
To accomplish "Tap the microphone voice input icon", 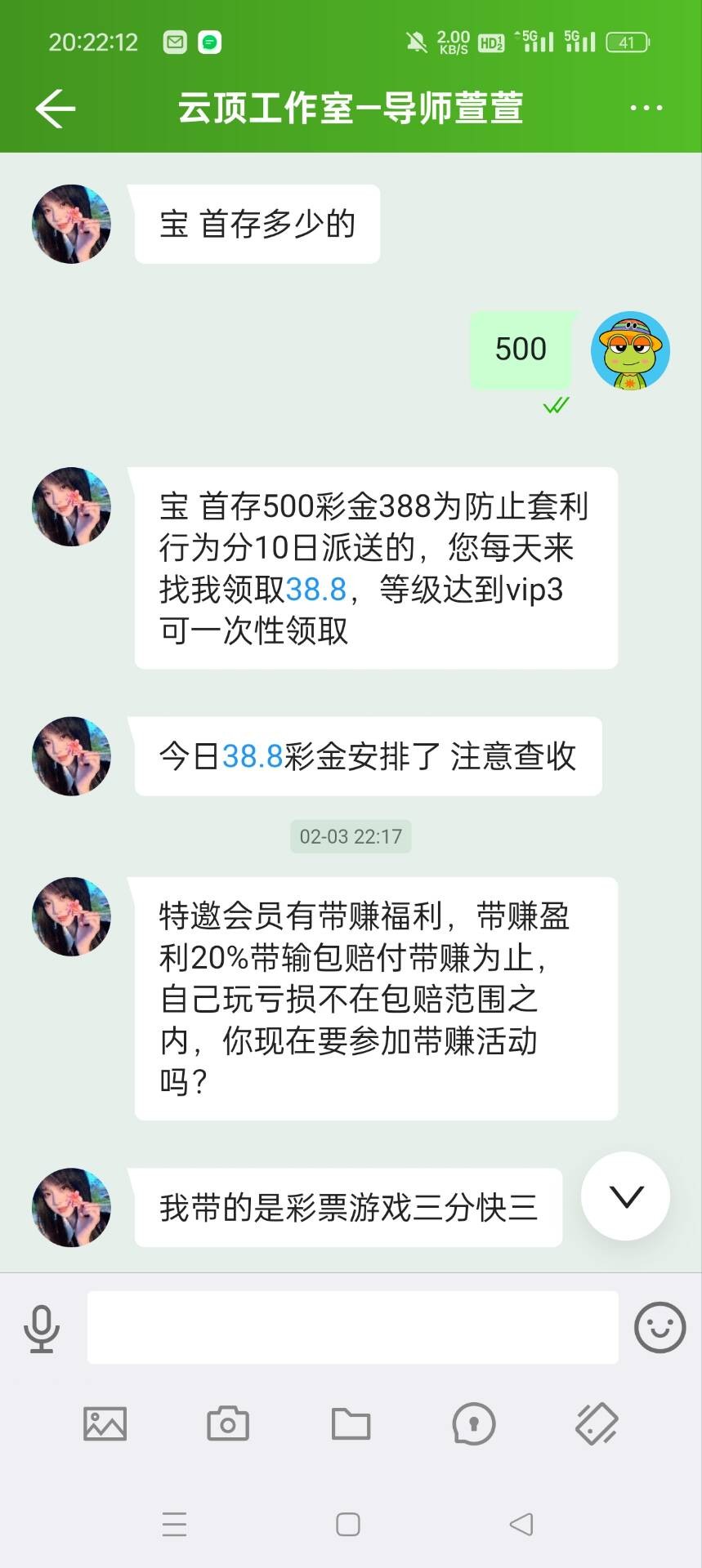I will pyautogui.click(x=42, y=1329).
